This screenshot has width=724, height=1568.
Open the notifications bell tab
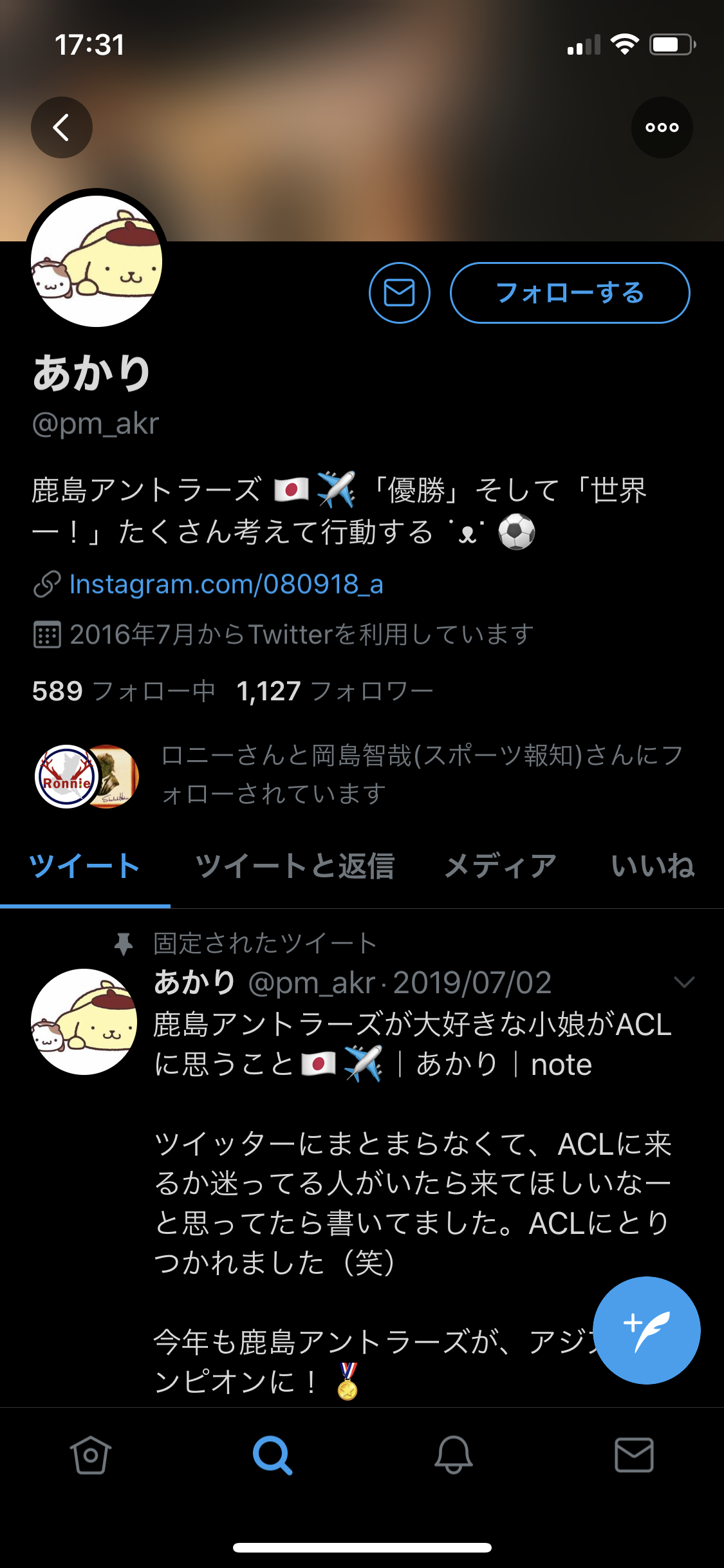pos(453,1455)
